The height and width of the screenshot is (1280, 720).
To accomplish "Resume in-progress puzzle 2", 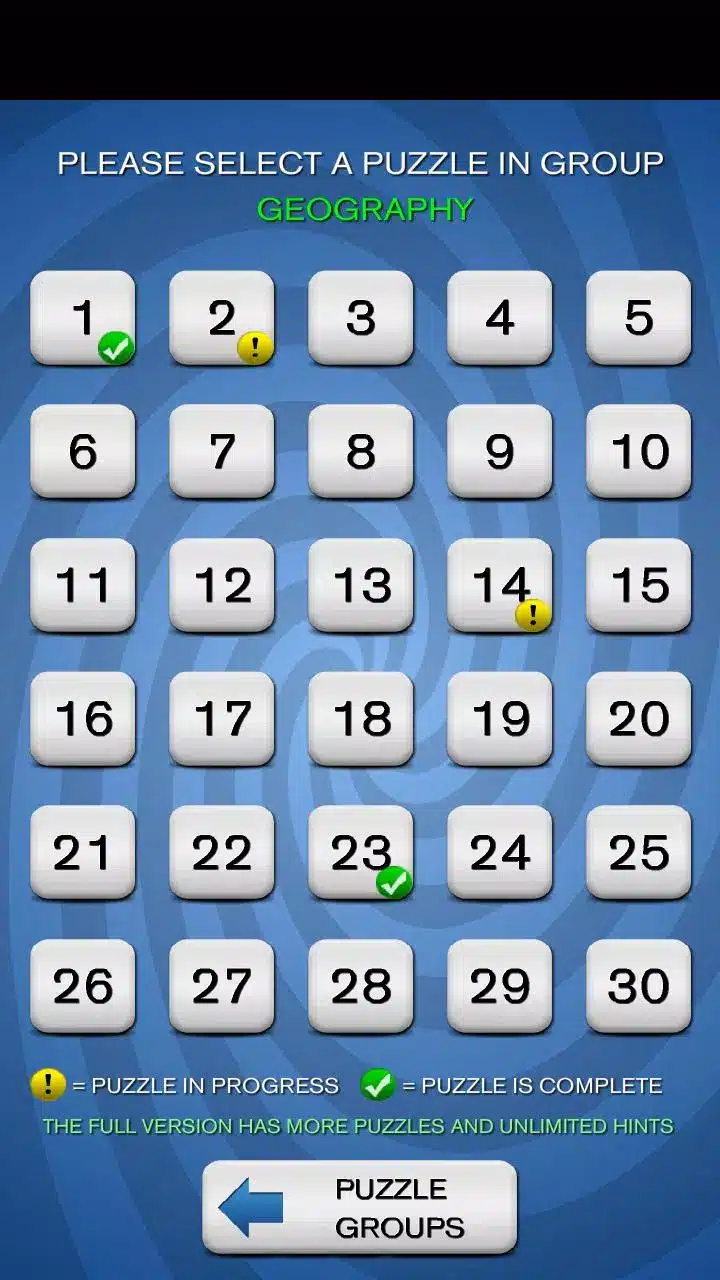I will [x=221, y=317].
